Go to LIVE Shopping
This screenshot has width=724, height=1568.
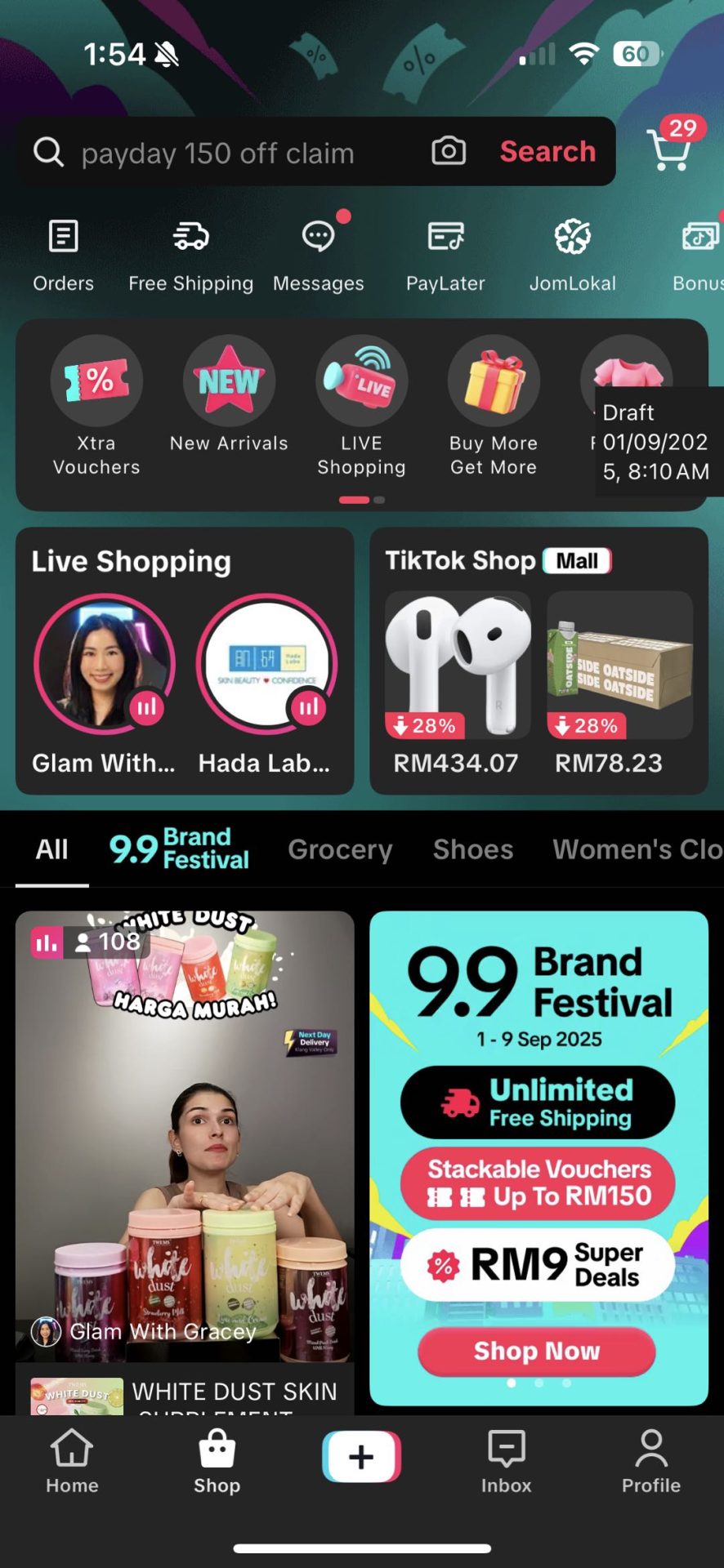click(x=361, y=406)
